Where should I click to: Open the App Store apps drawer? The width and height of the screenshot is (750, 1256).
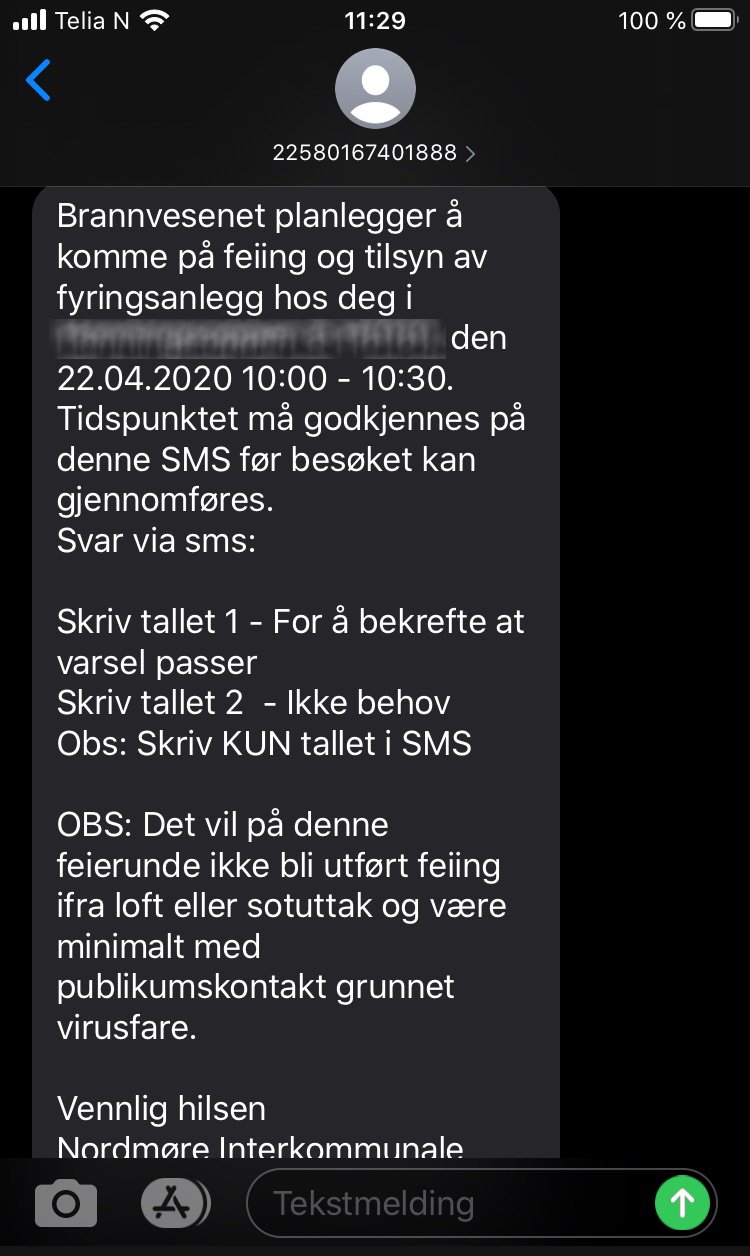coord(176,1203)
